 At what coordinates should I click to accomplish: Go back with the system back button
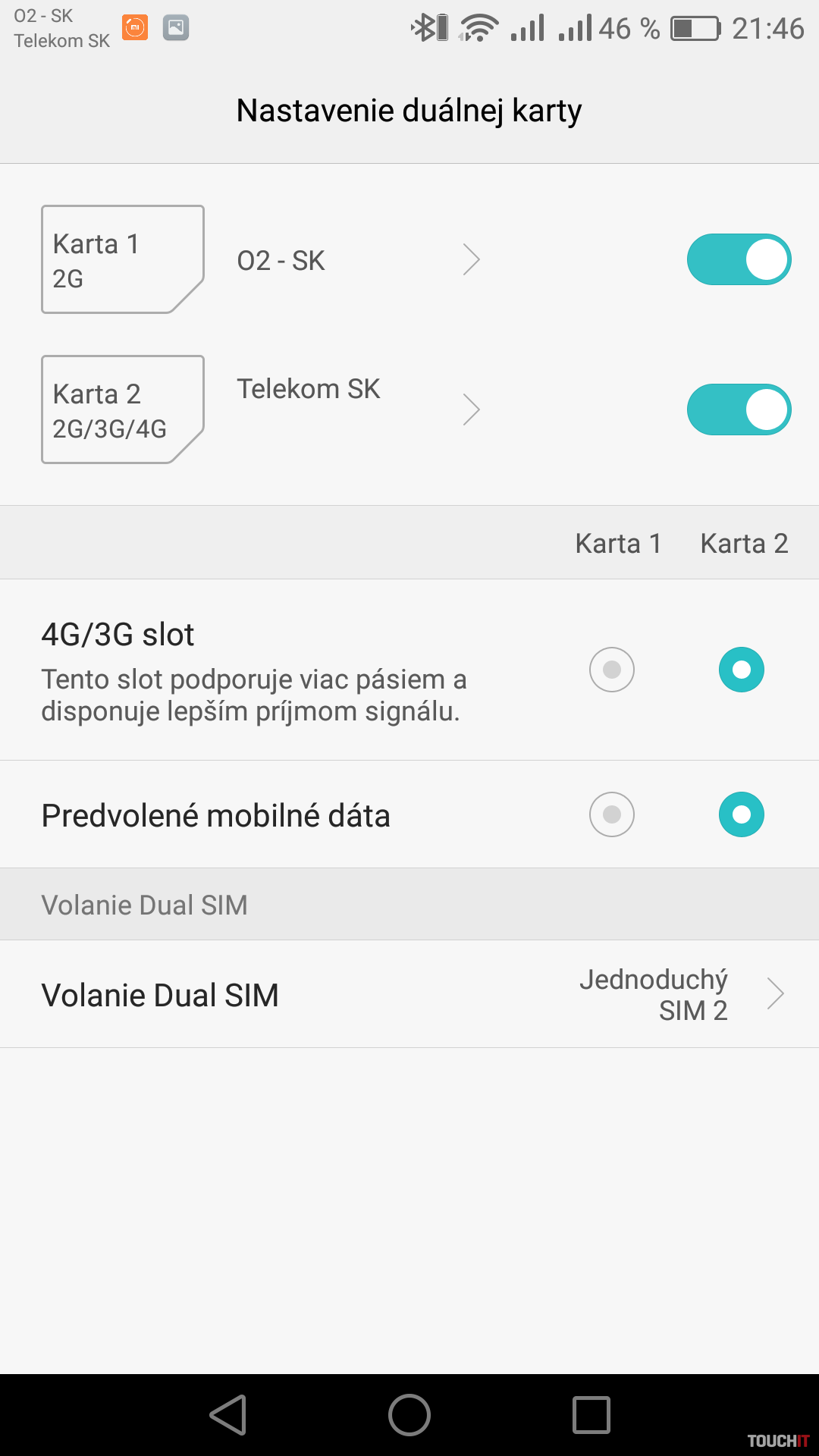(x=228, y=1415)
